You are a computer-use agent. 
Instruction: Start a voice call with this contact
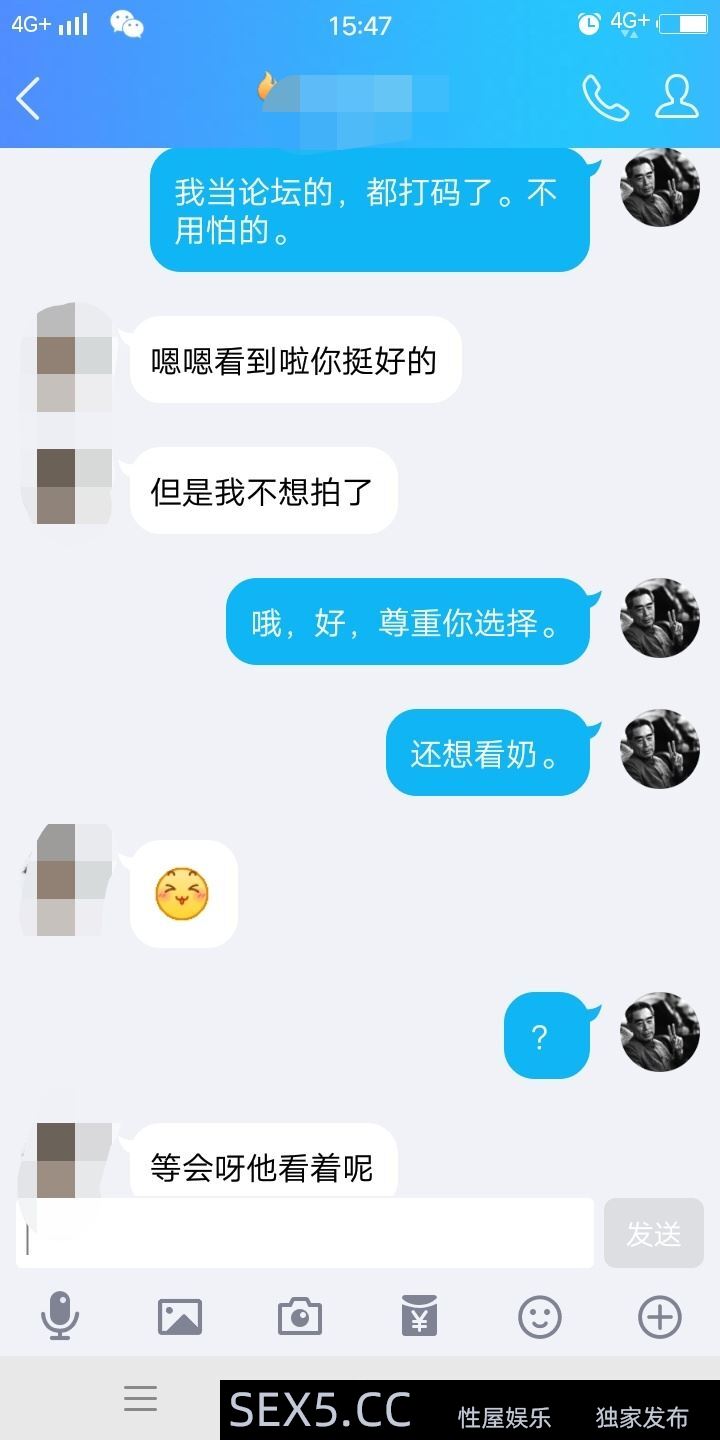click(x=605, y=97)
